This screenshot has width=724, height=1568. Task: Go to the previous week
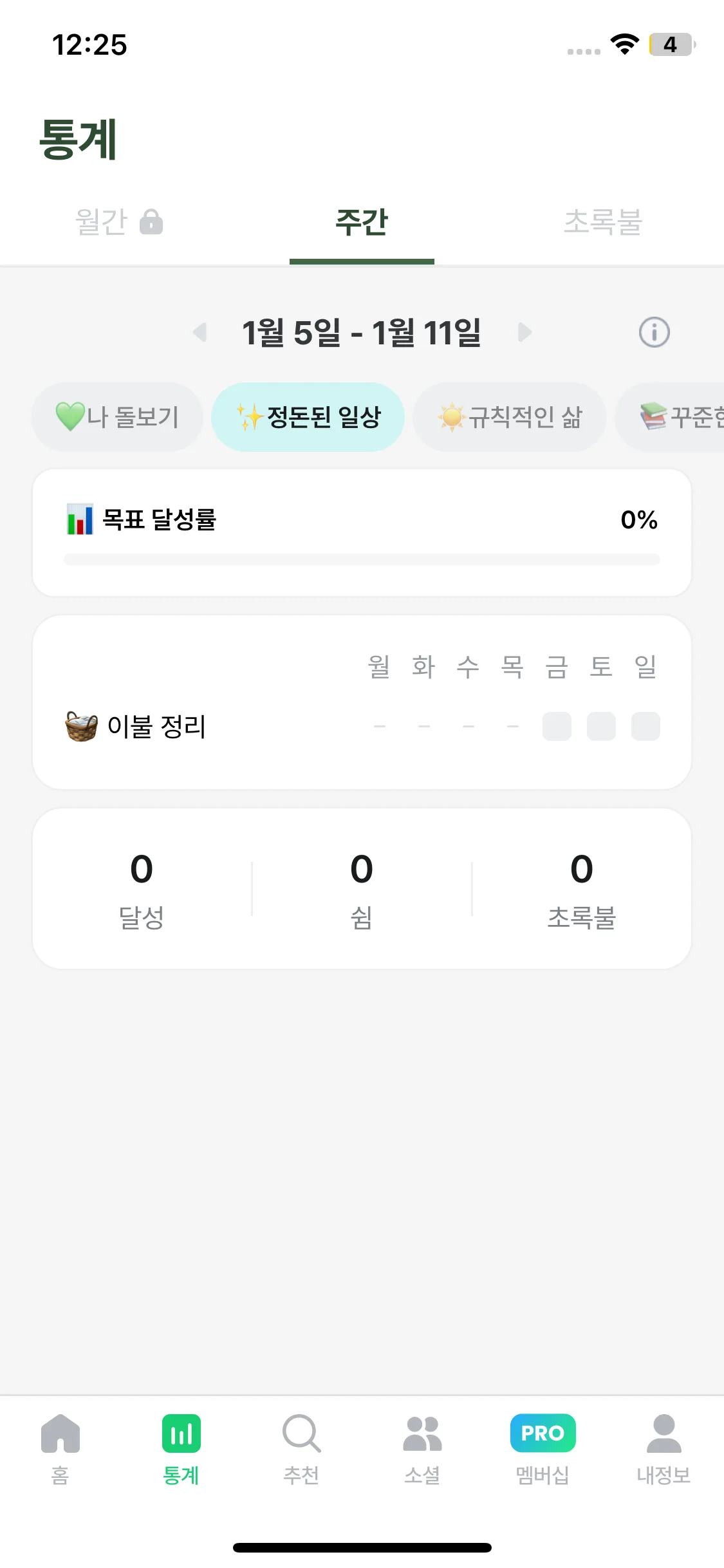(x=200, y=333)
